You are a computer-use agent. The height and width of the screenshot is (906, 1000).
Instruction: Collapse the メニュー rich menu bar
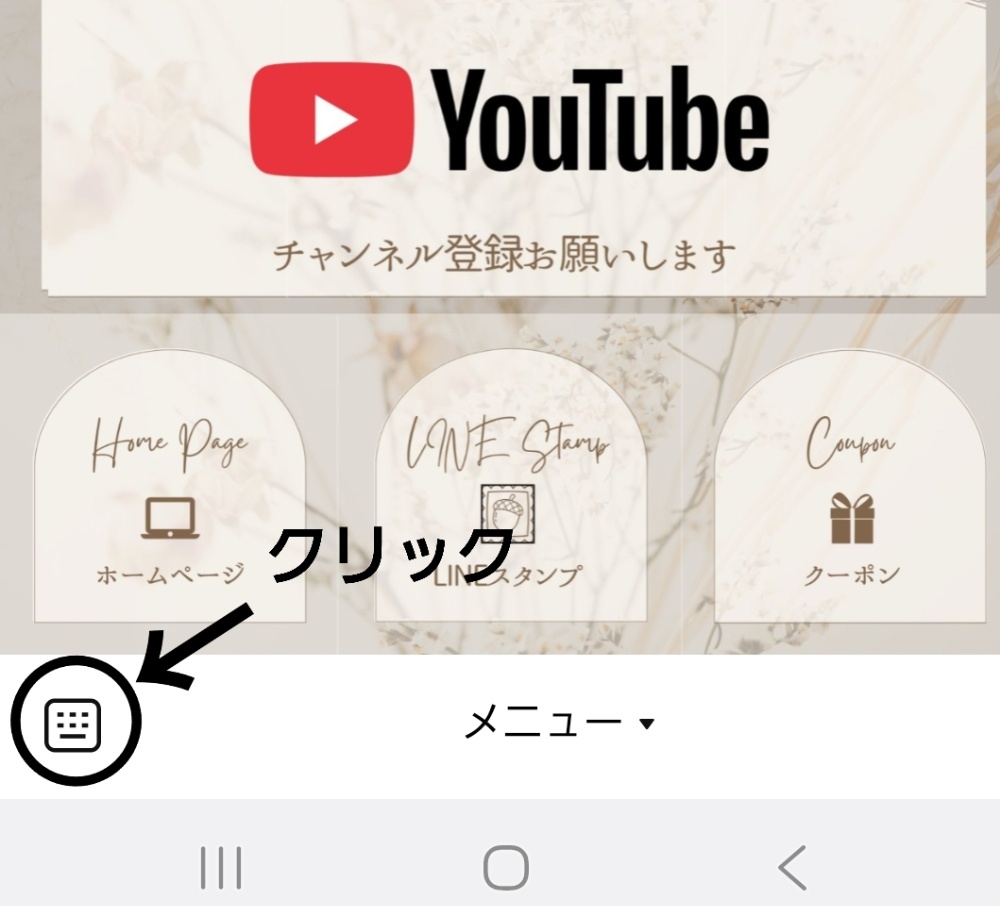coord(560,722)
